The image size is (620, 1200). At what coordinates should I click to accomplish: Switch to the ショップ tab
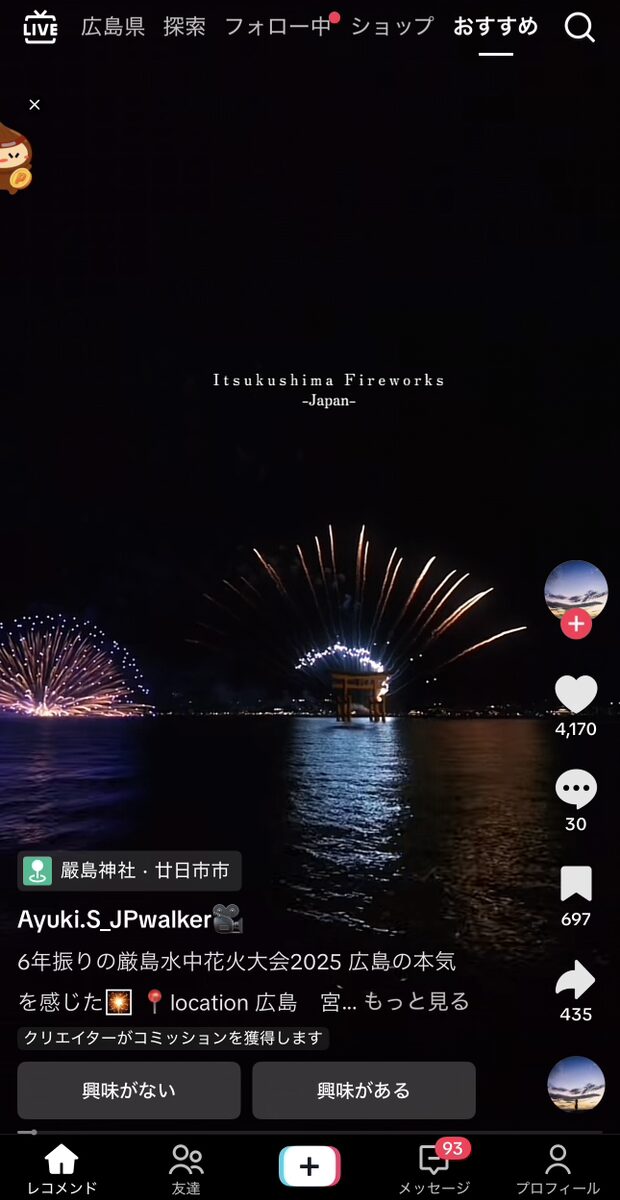[393, 27]
